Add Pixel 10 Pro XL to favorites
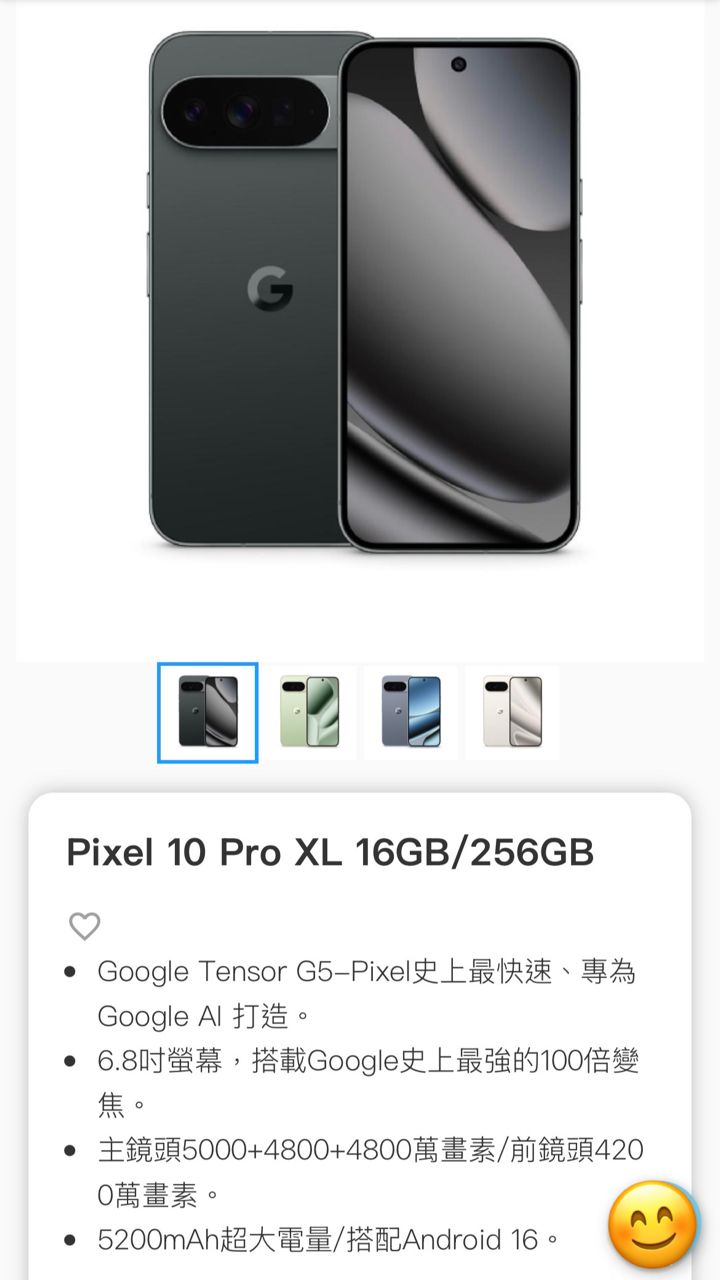Viewport: 720px width, 1280px height. click(x=85, y=926)
